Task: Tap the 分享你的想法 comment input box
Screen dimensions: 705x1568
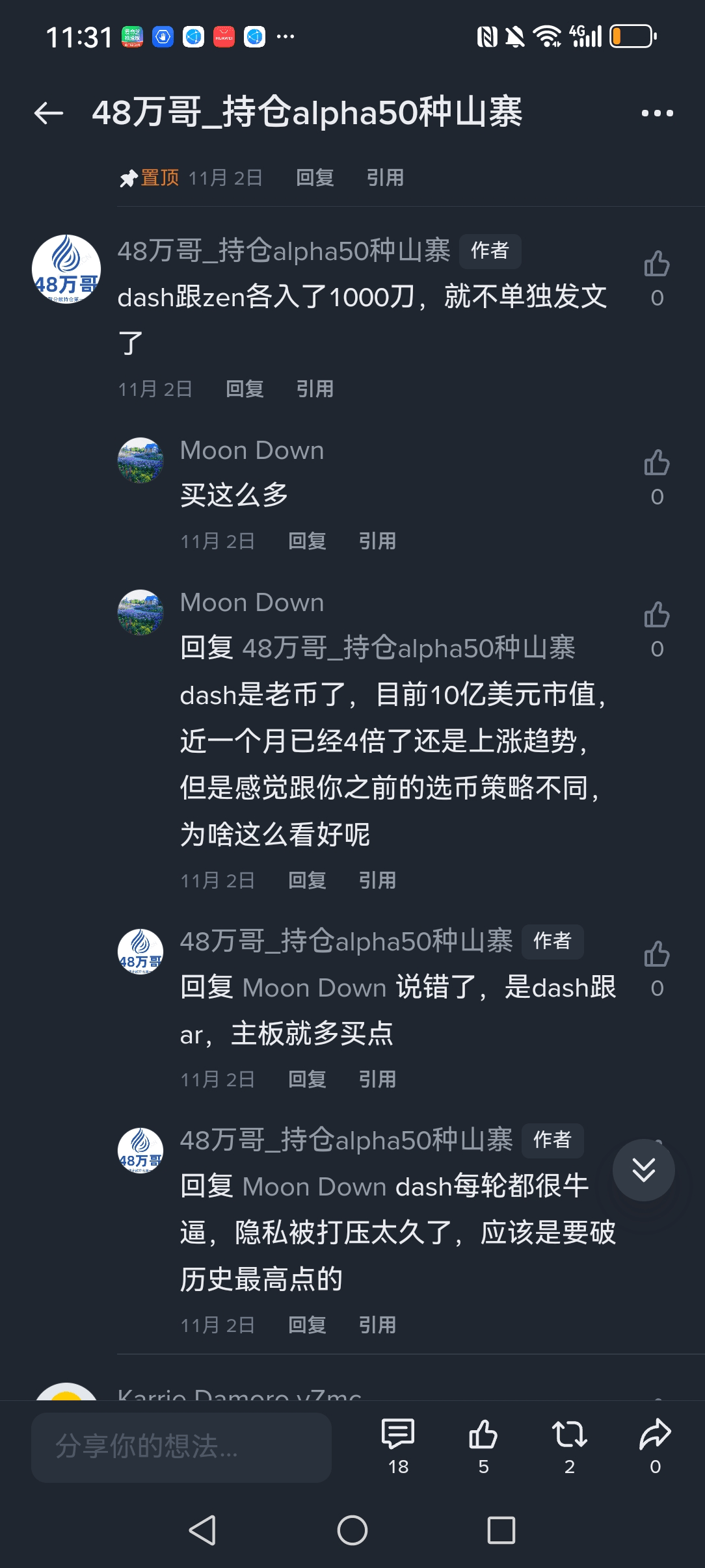Action: pos(181,1447)
